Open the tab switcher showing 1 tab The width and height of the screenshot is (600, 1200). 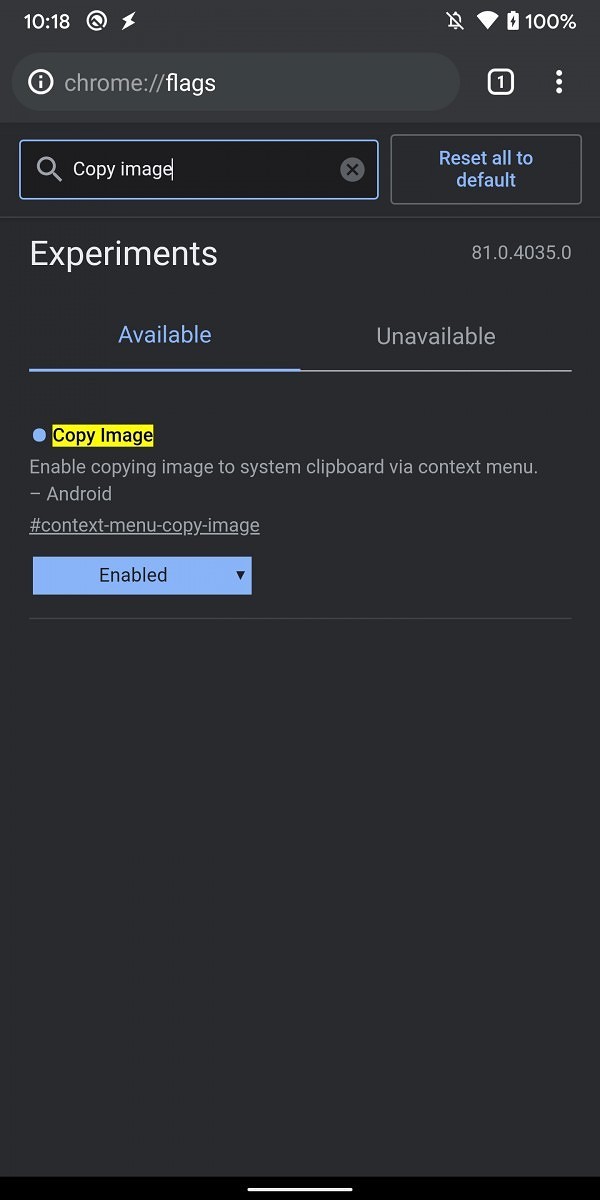501,82
